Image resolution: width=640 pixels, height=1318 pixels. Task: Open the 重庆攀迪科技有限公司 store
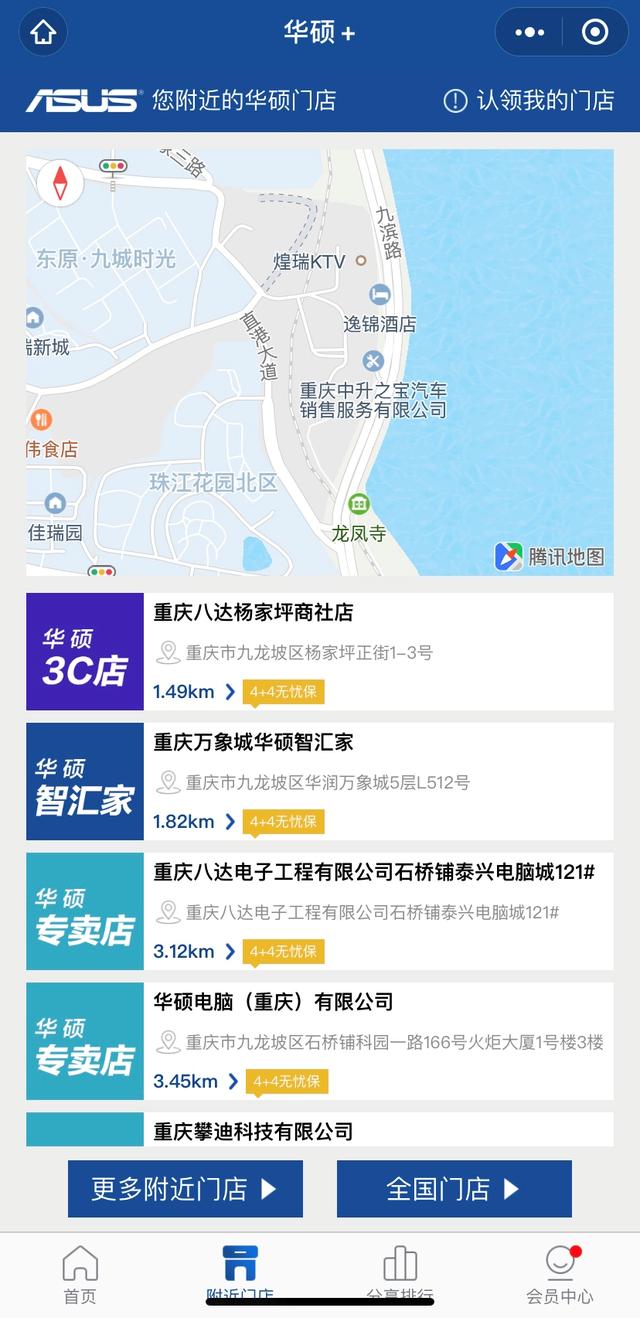point(319,1129)
